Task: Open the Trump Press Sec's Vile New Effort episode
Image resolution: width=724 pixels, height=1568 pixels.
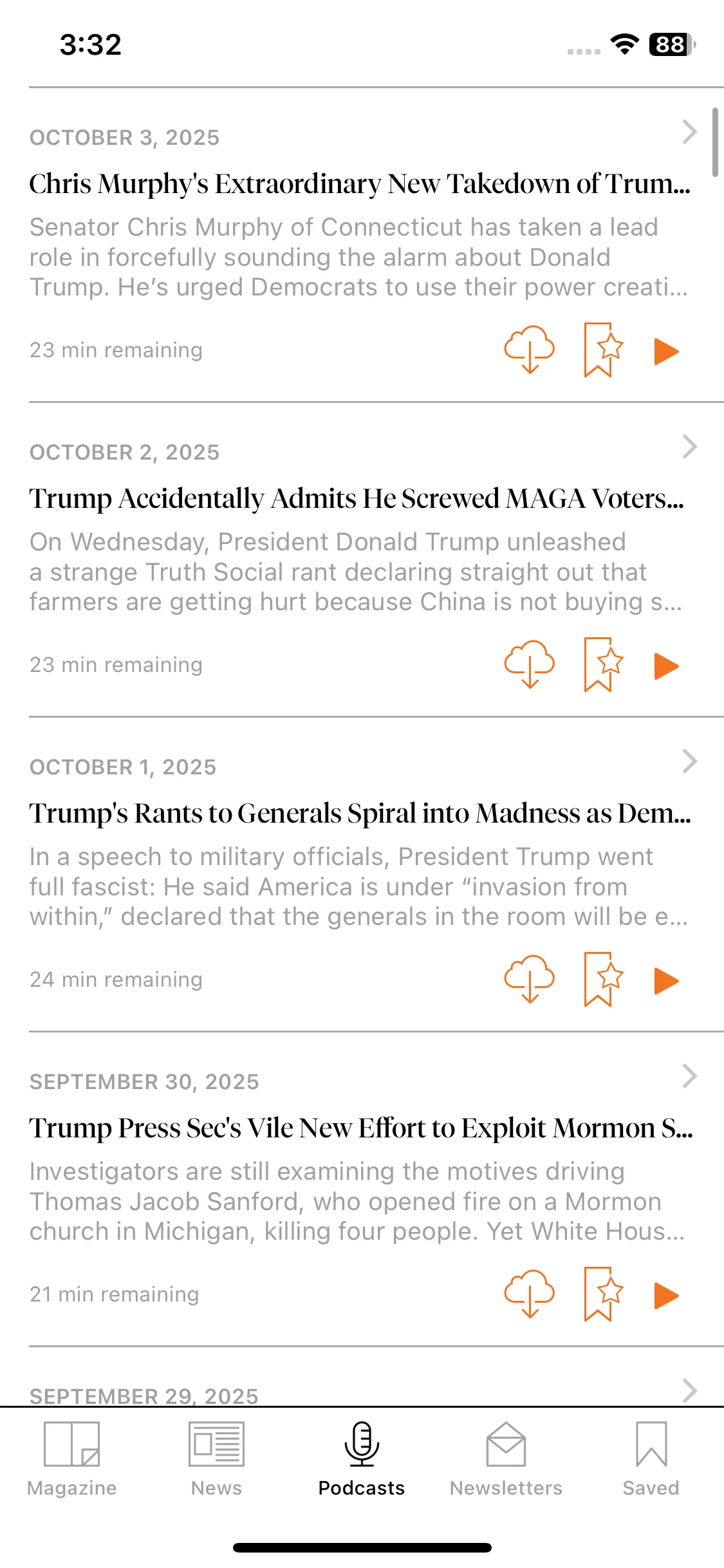Action: tap(360, 1128)
